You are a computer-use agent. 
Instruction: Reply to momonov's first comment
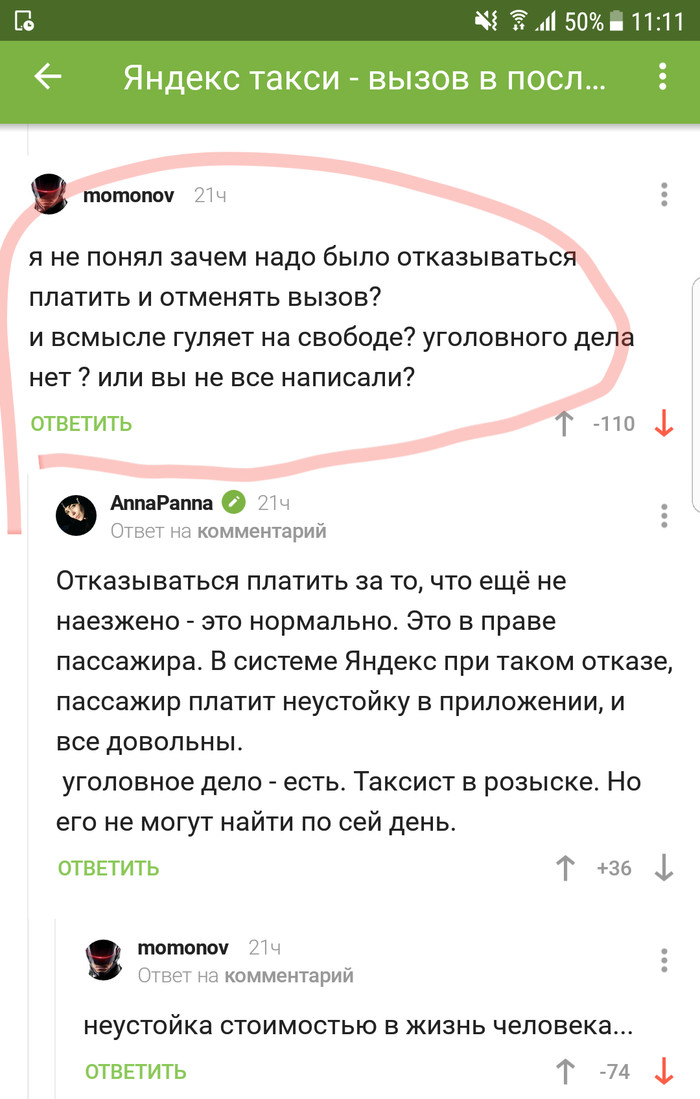[x=81, y=424]
